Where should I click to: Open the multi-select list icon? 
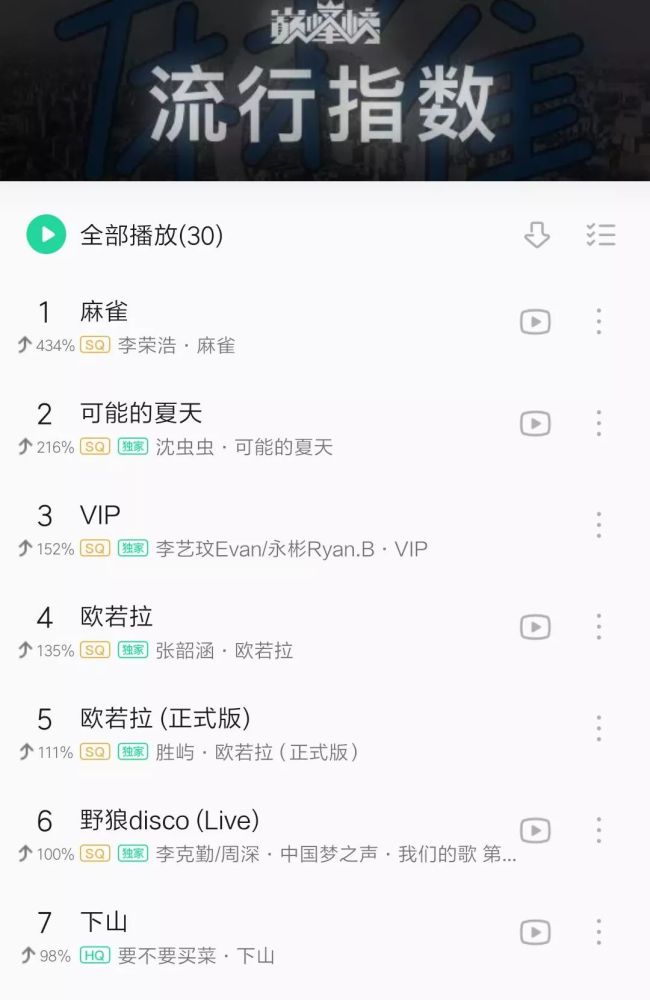[x=600, y=235]
